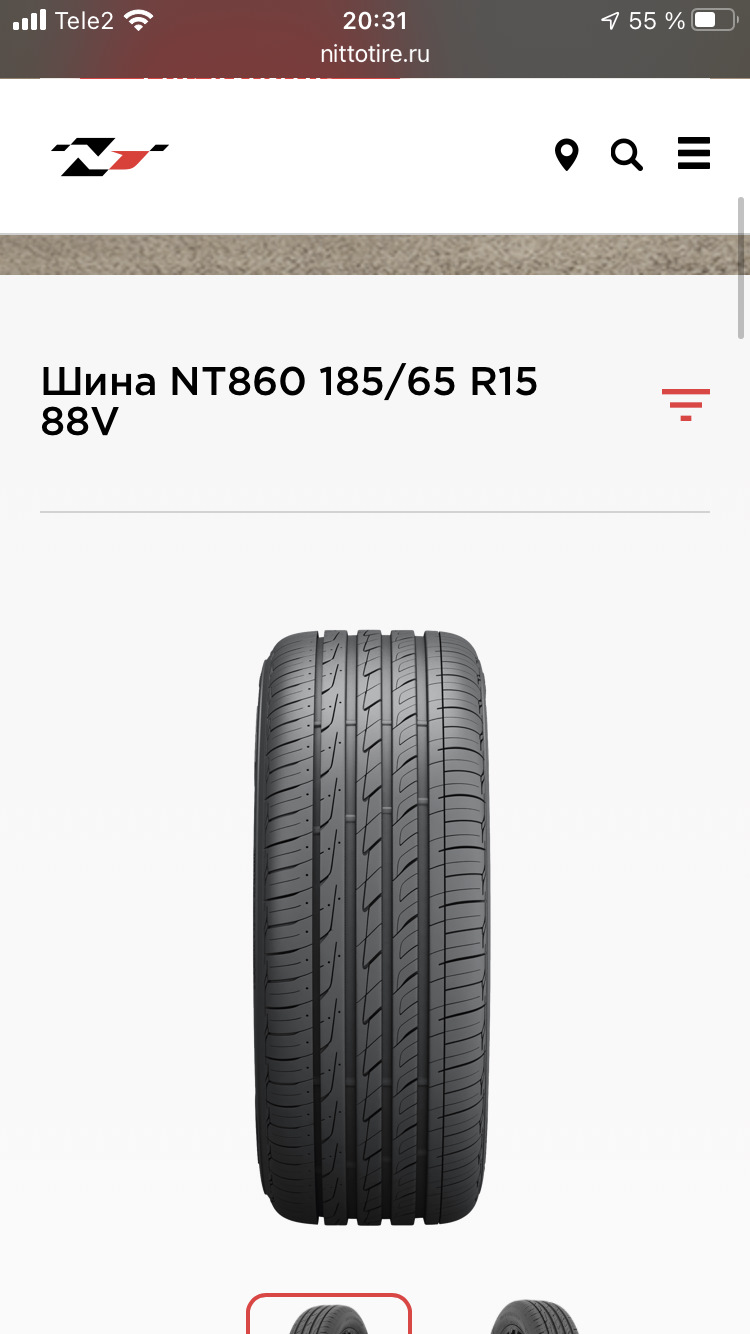
Task: Select the first tire thumbnail with red border
Action: [x=329, y=1314]
